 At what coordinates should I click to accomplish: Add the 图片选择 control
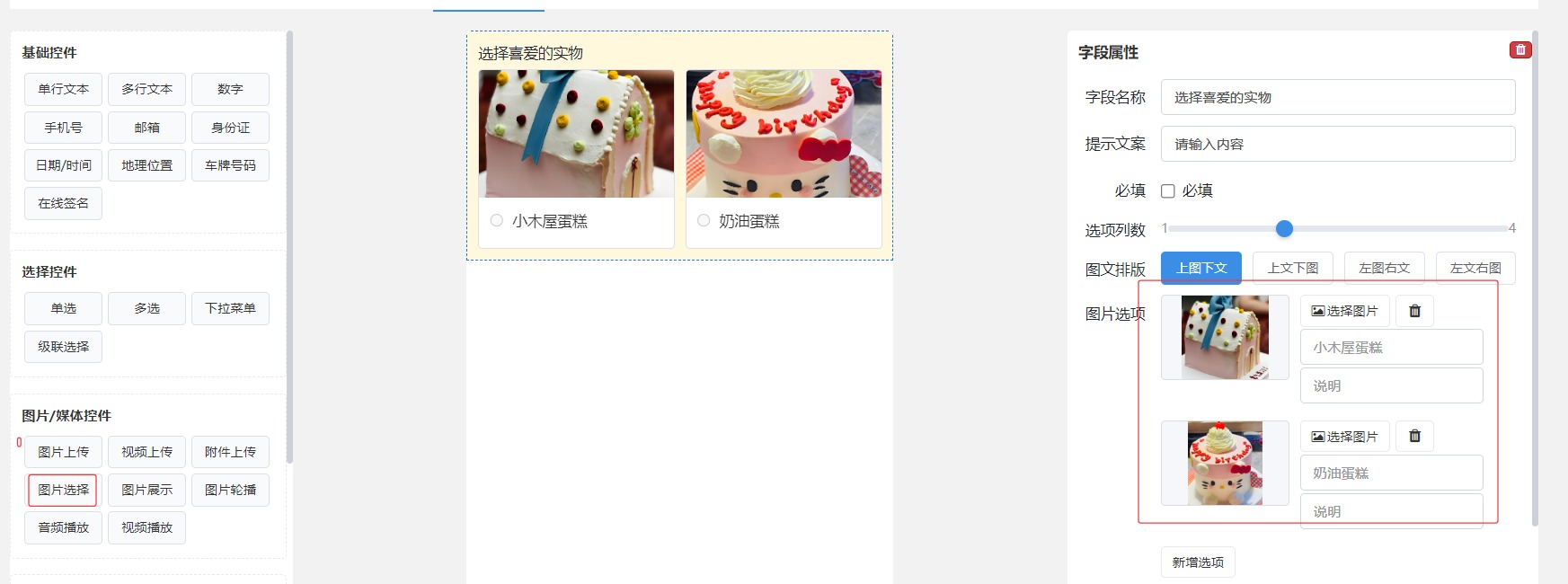63,490
